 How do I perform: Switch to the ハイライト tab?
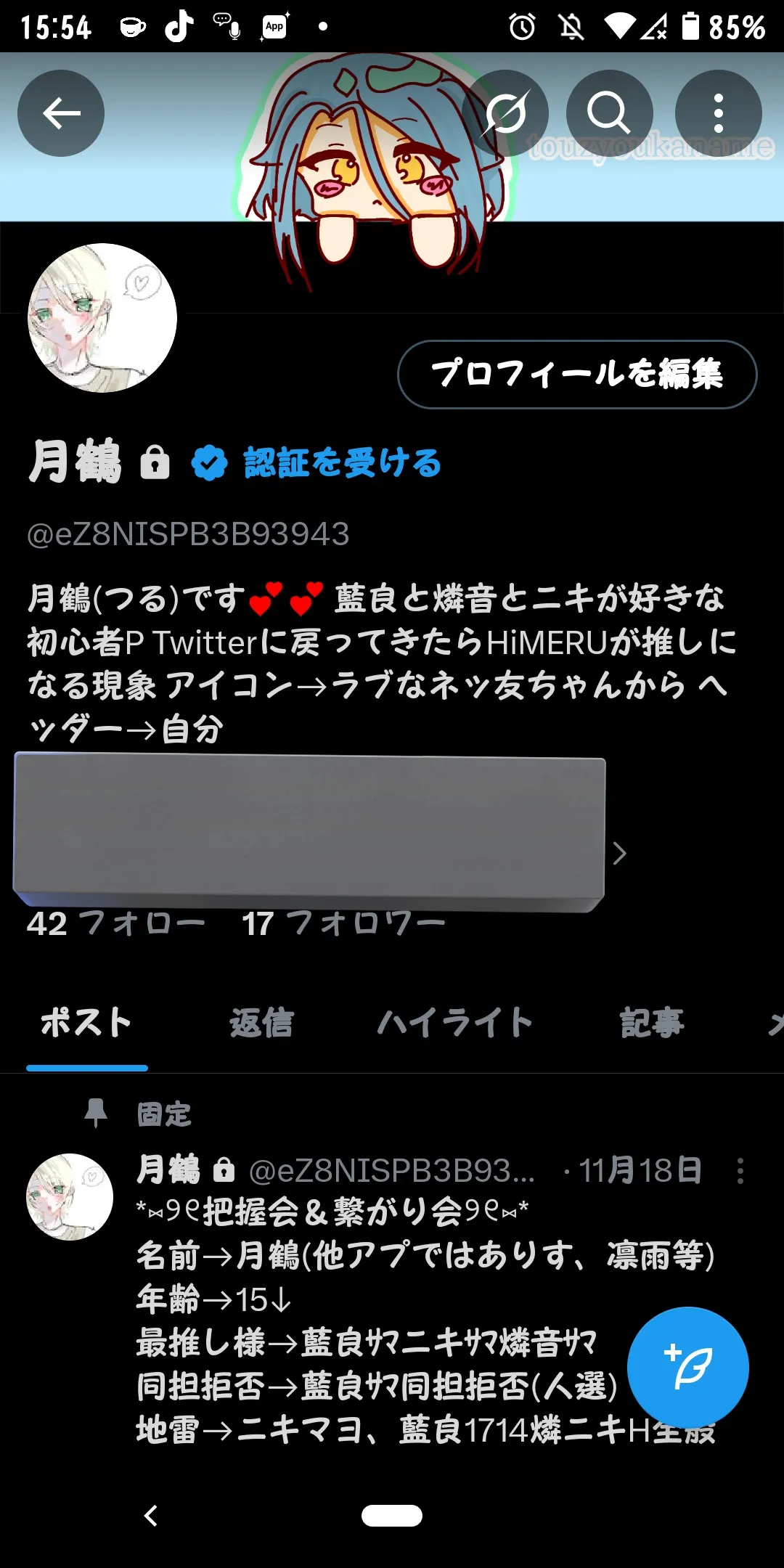tap(455, 1023)
